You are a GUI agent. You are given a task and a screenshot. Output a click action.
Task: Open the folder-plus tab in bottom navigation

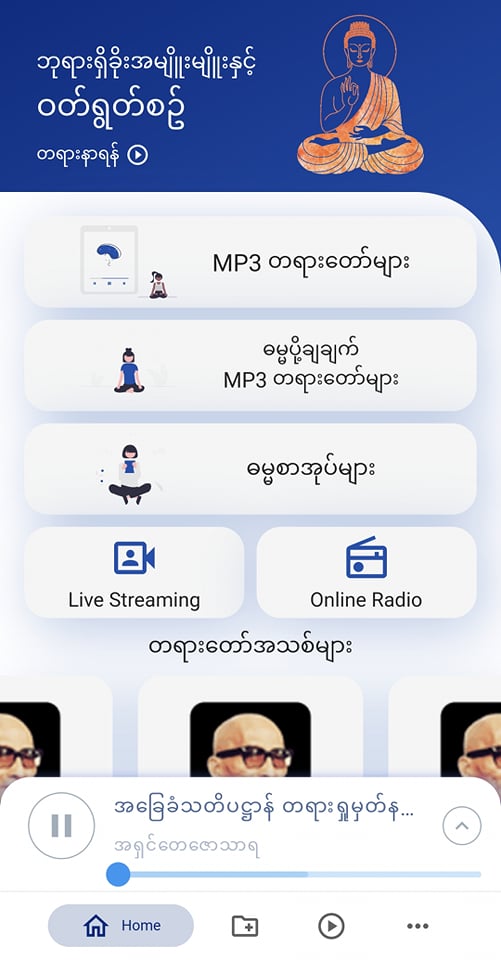244,926
